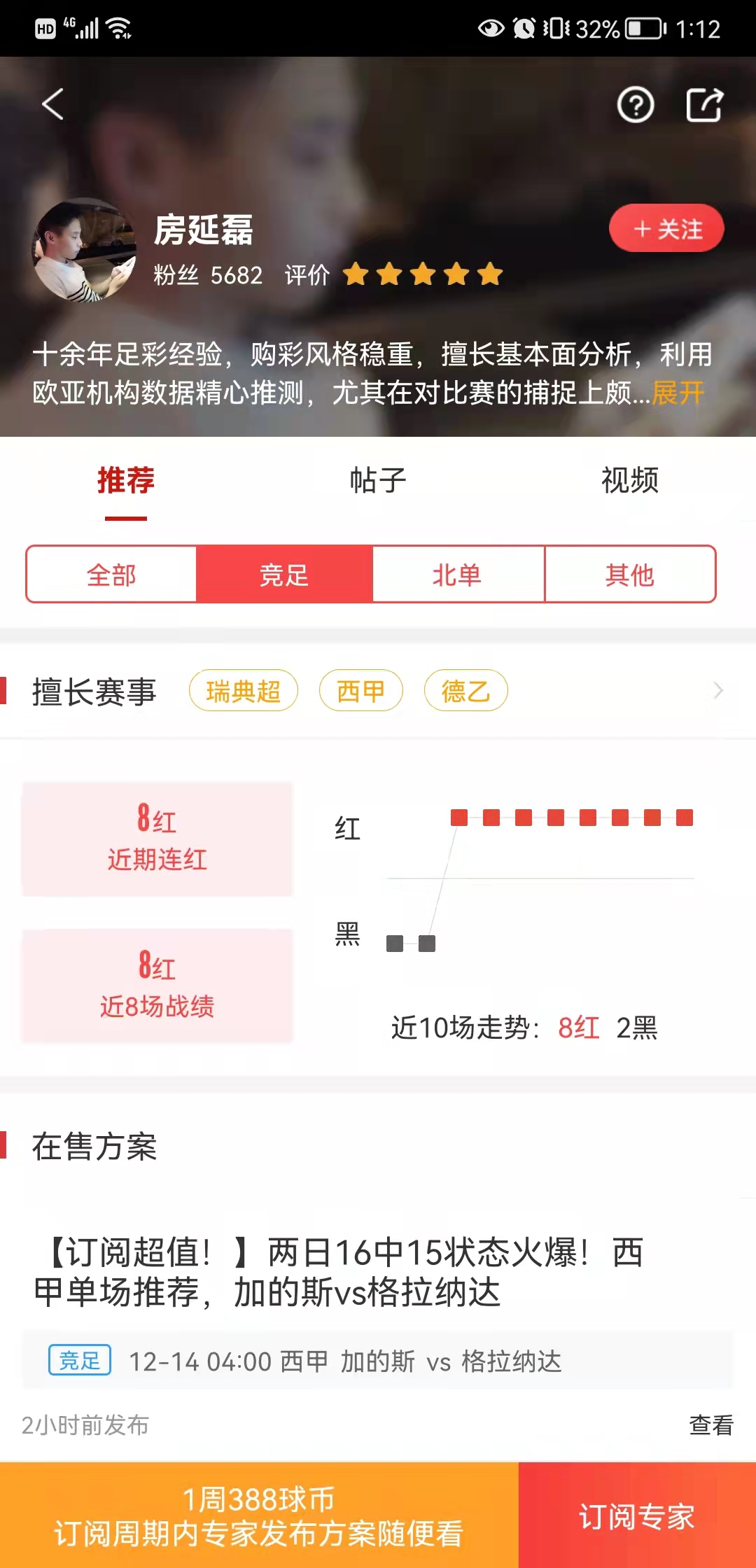The width and height of the screenshot is (756, 1568).
Task: Open the help question mark icon
Action: coord(635,106)
